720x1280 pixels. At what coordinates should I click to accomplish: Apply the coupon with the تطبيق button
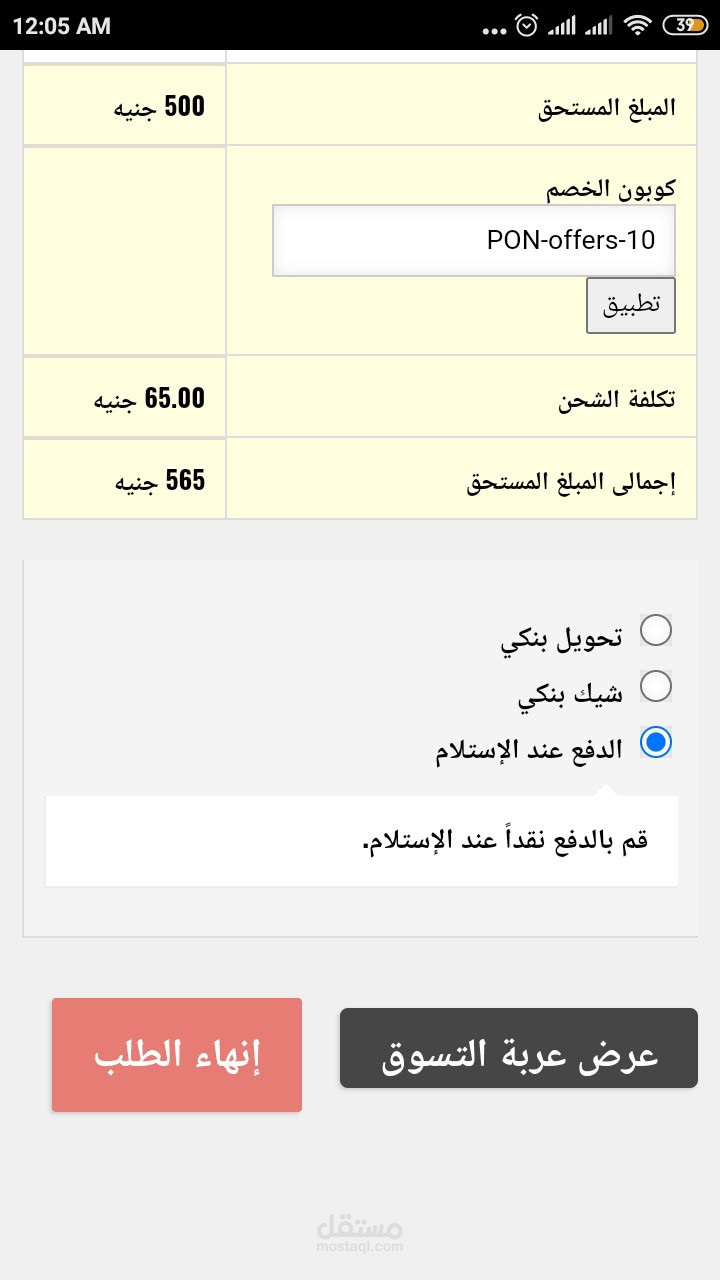coord(630,305)
